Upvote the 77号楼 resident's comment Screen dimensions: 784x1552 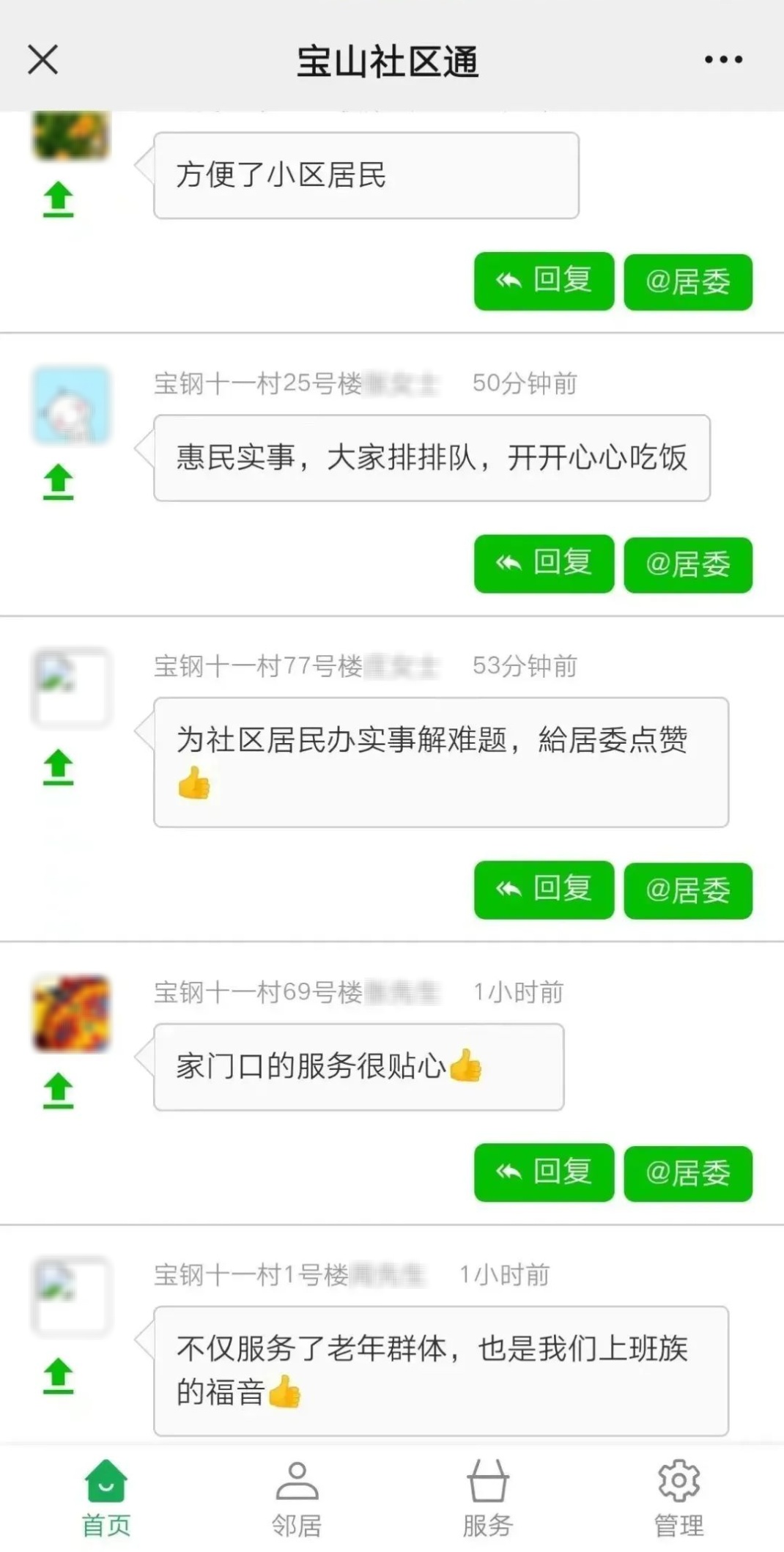tap(59, 767)
